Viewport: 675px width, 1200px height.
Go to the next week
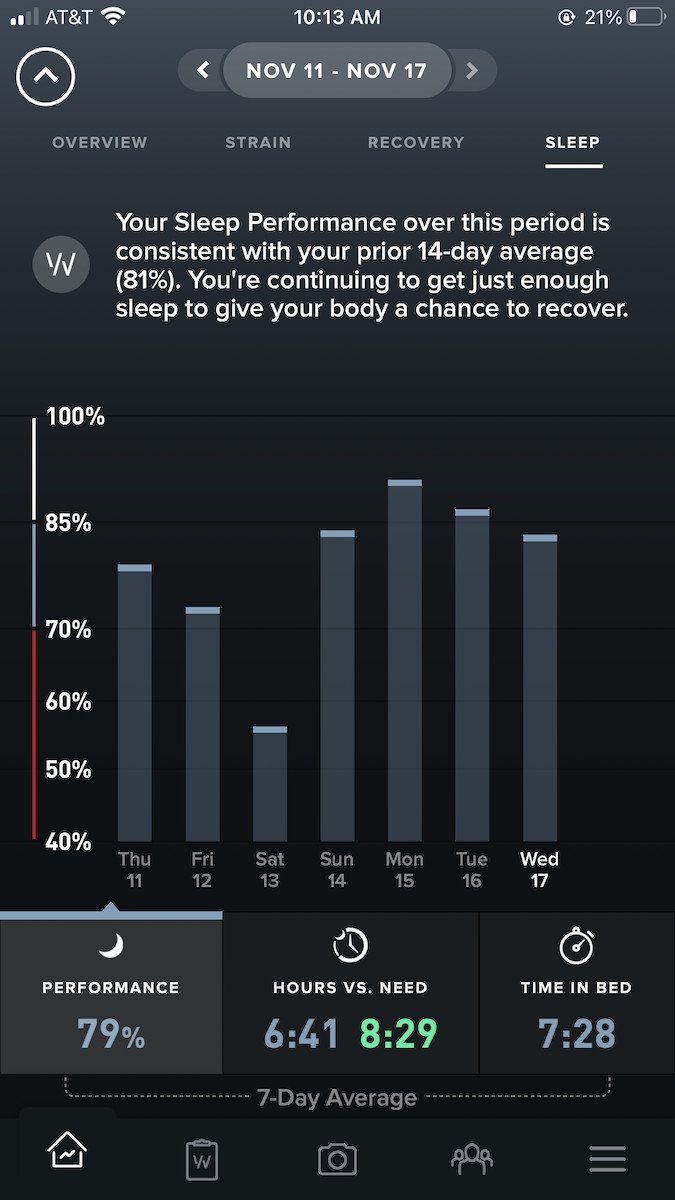(472, 71)
